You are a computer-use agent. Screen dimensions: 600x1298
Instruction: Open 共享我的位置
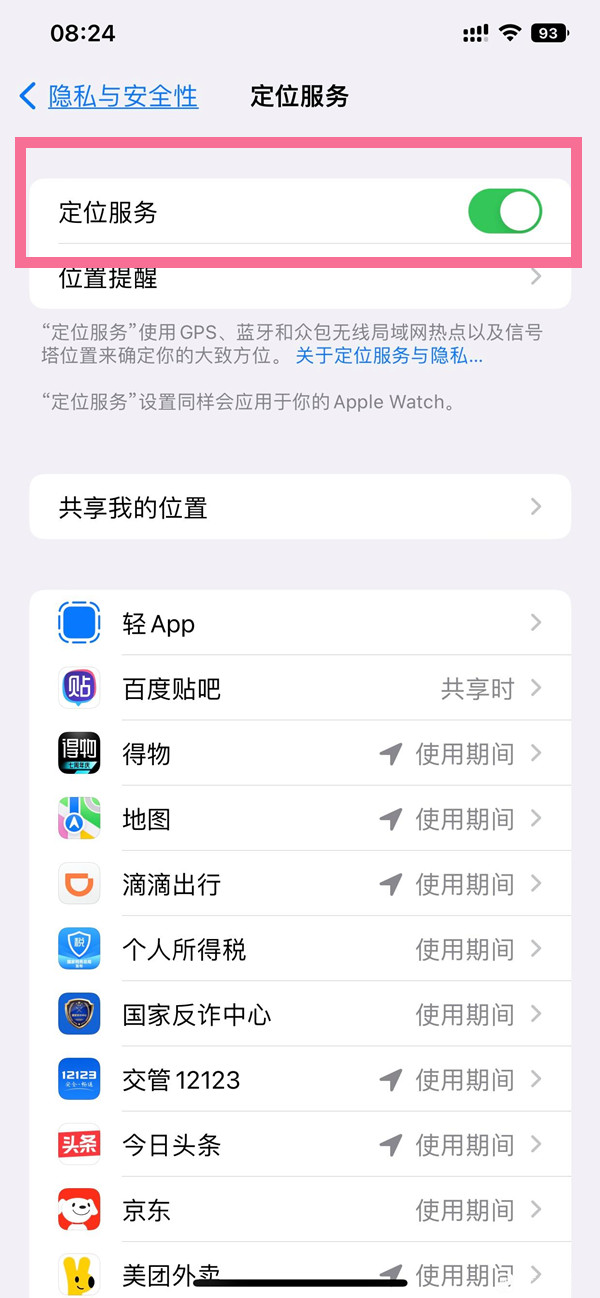(300, 507)
